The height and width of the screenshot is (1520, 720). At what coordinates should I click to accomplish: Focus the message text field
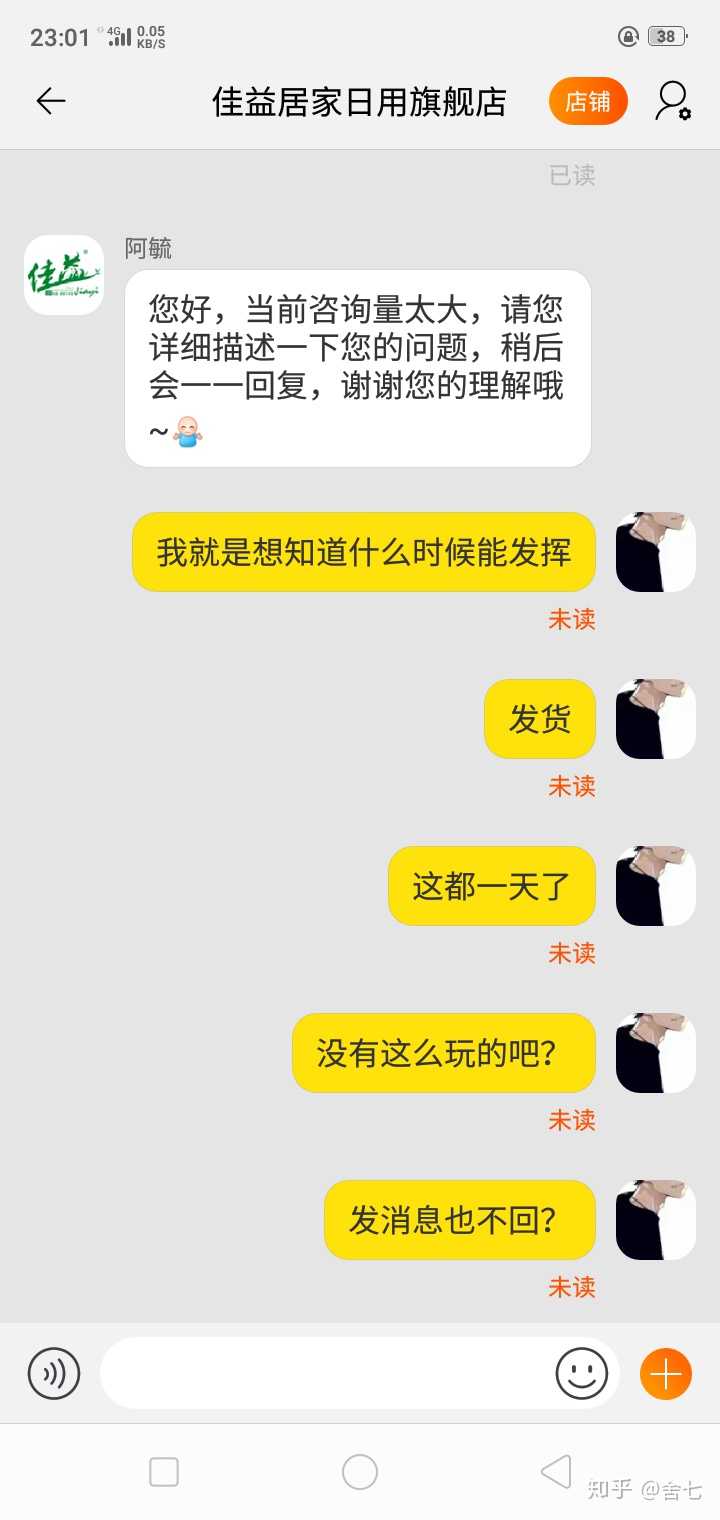325,1373
